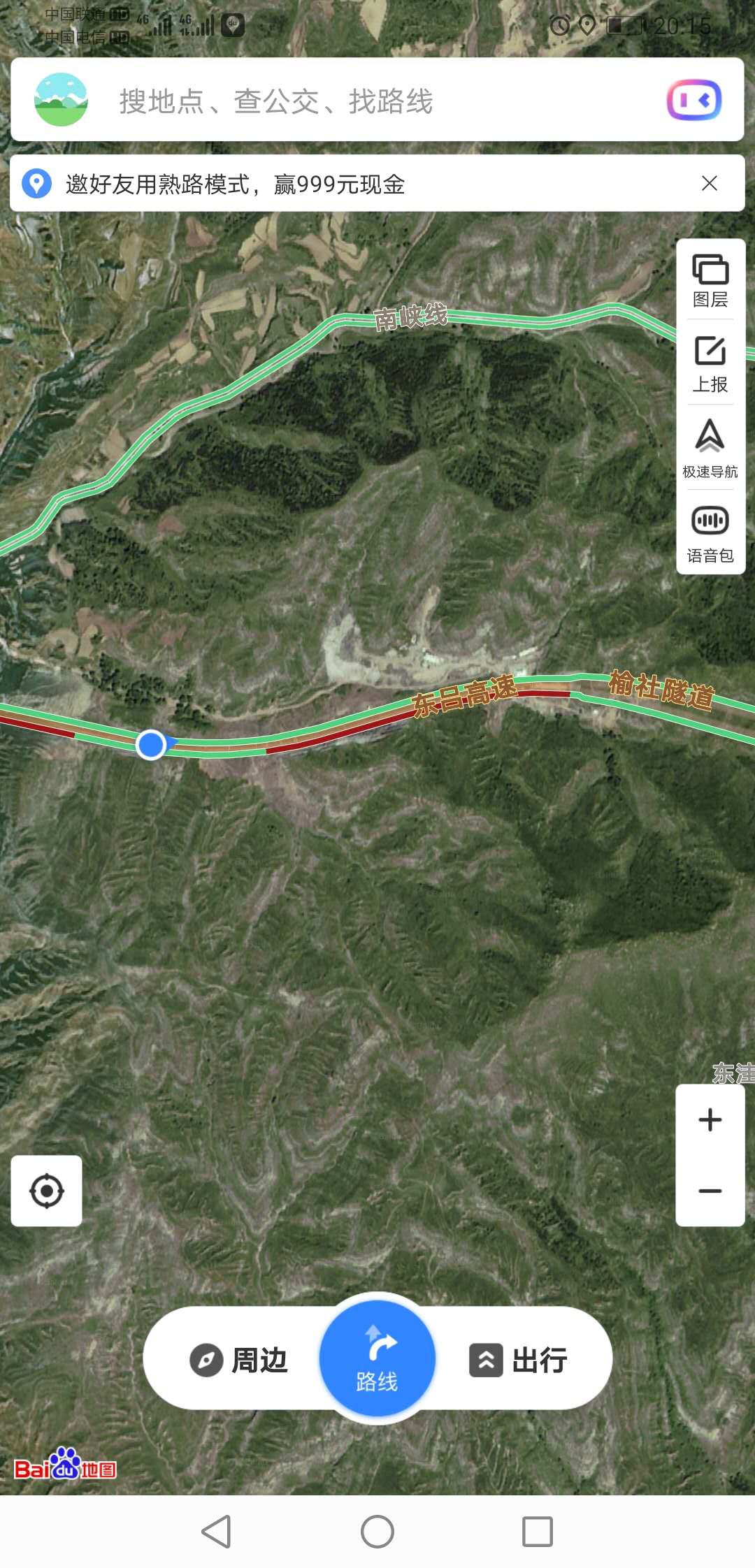Report an issue via 上报

(x=710, y=365)
